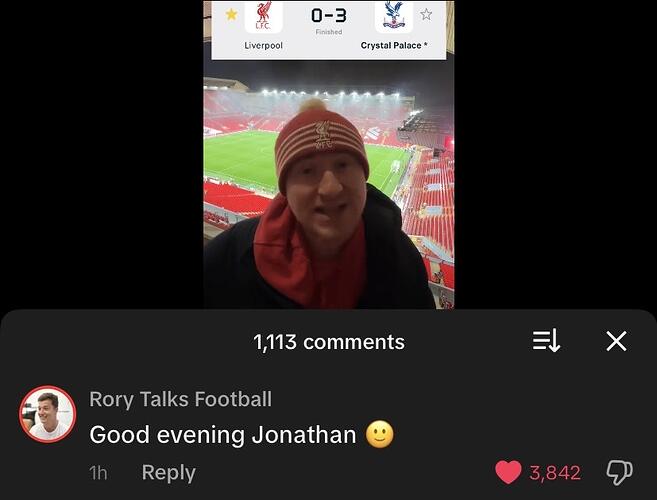Open the Rory Talks Football username
This screenshot has width=657, height=500.
click(180, 399)
